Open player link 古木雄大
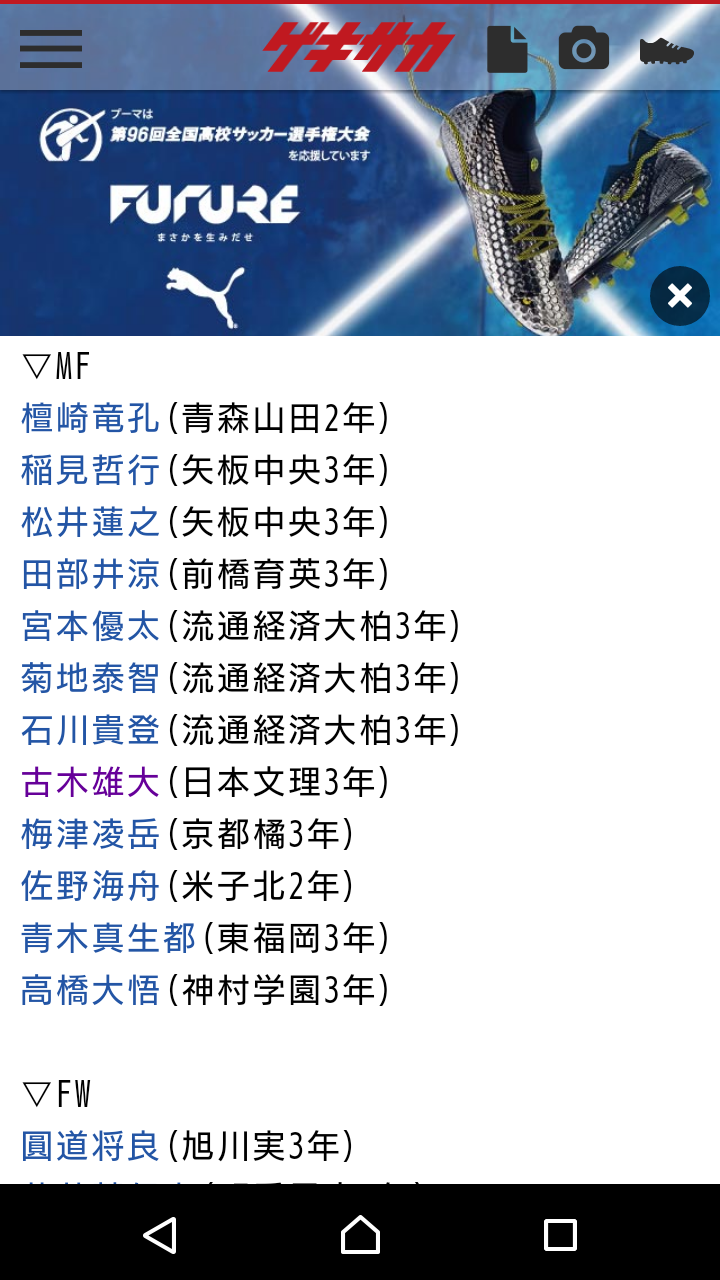The image size is (720, 1280). 90,782
